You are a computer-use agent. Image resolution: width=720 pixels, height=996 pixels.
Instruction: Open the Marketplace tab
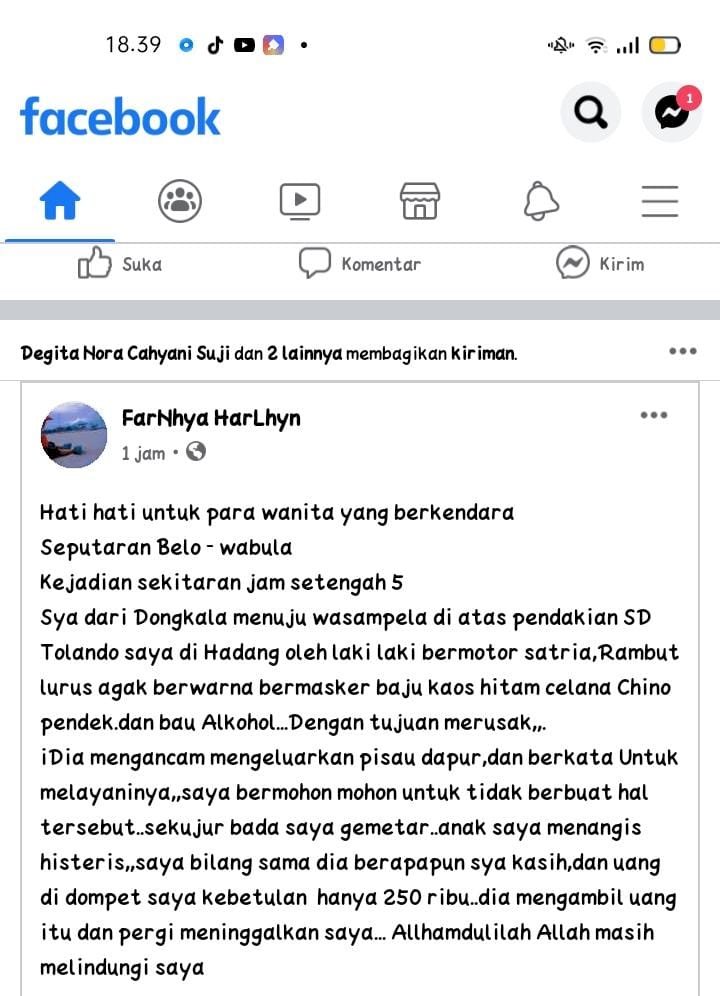tap(420, 202)
